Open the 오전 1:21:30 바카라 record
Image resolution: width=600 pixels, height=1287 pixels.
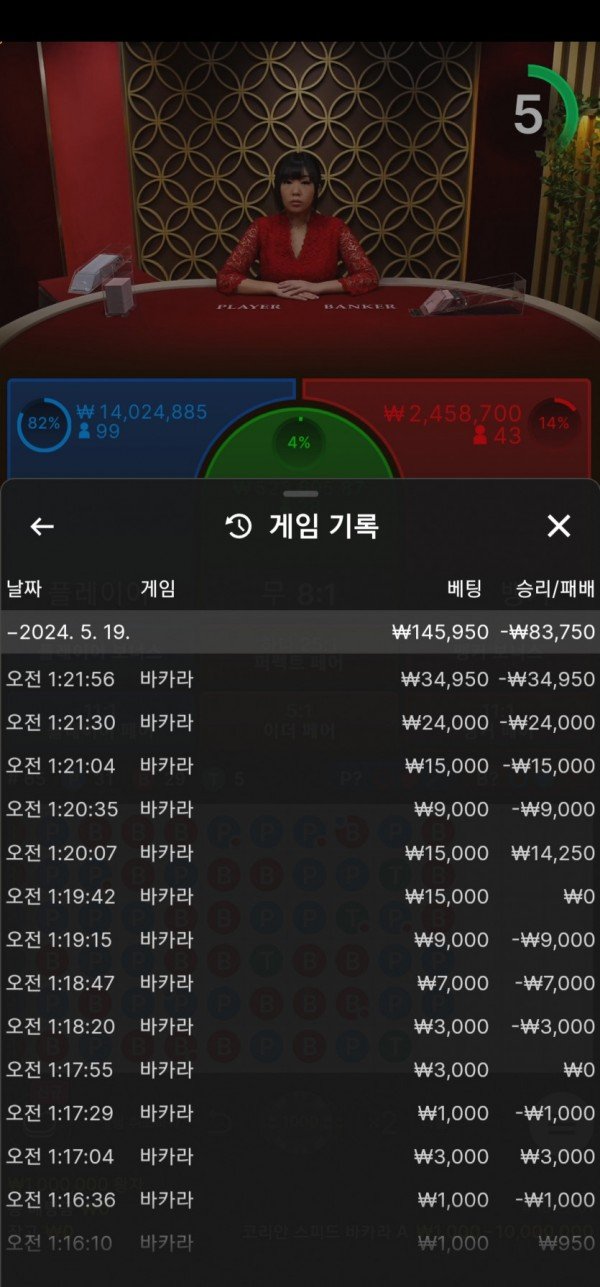tap(300, 723)
